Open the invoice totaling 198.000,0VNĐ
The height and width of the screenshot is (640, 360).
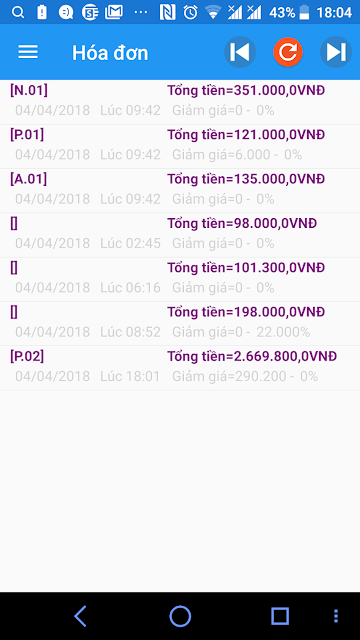point(180,324)
